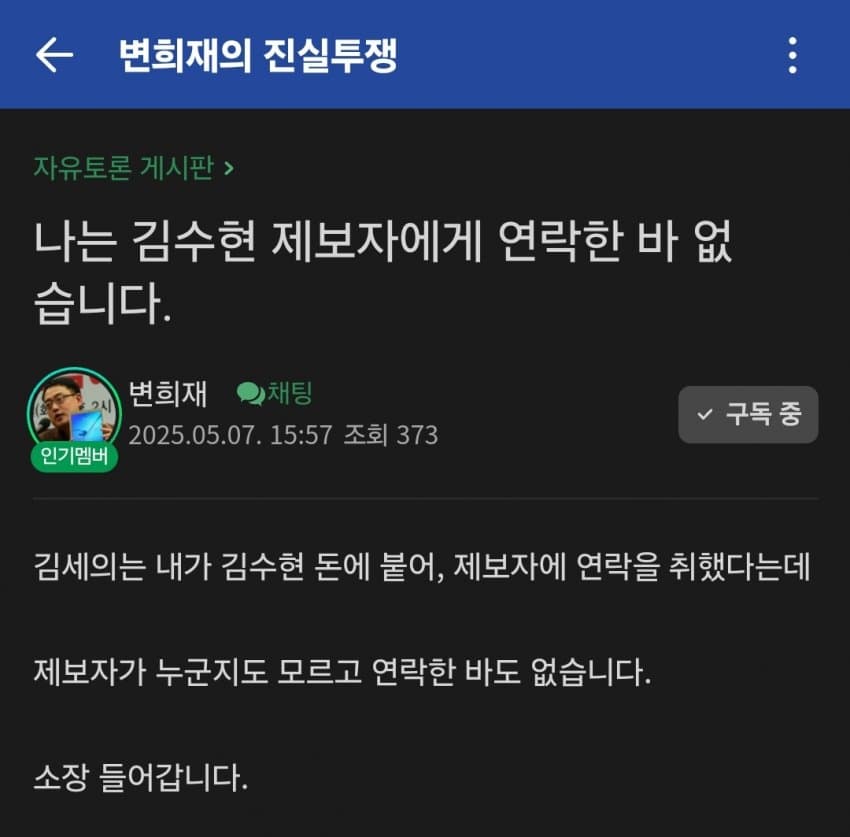Open the 자유토론 게시판 board link
Viewport: 850px width, 837px height.
(133, 167)
